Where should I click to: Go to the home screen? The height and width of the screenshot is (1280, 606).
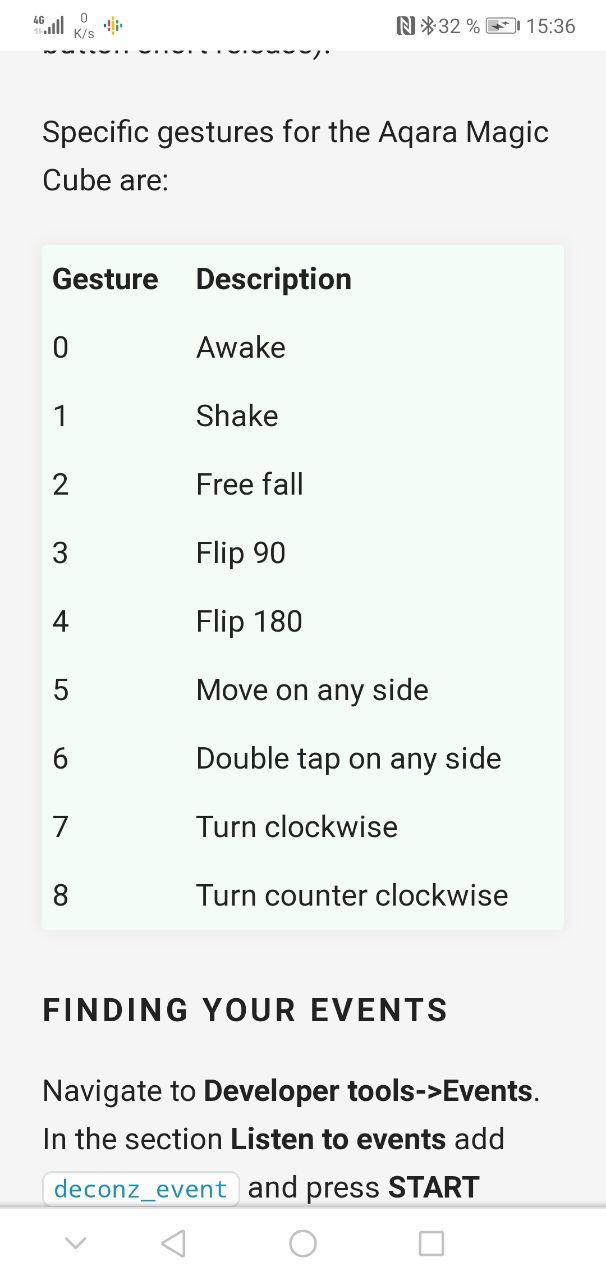(x=302, y=1243)
